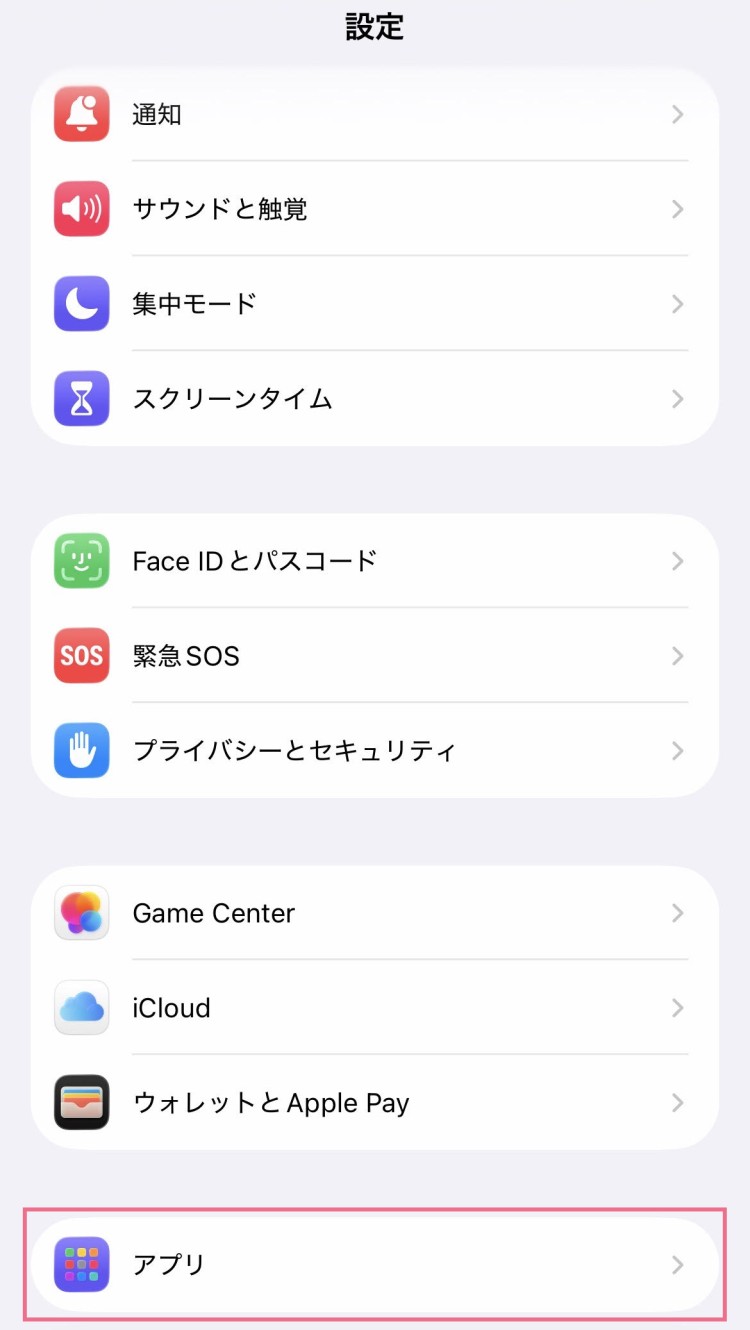Select the 緊急SOS row

pos(374,656)
